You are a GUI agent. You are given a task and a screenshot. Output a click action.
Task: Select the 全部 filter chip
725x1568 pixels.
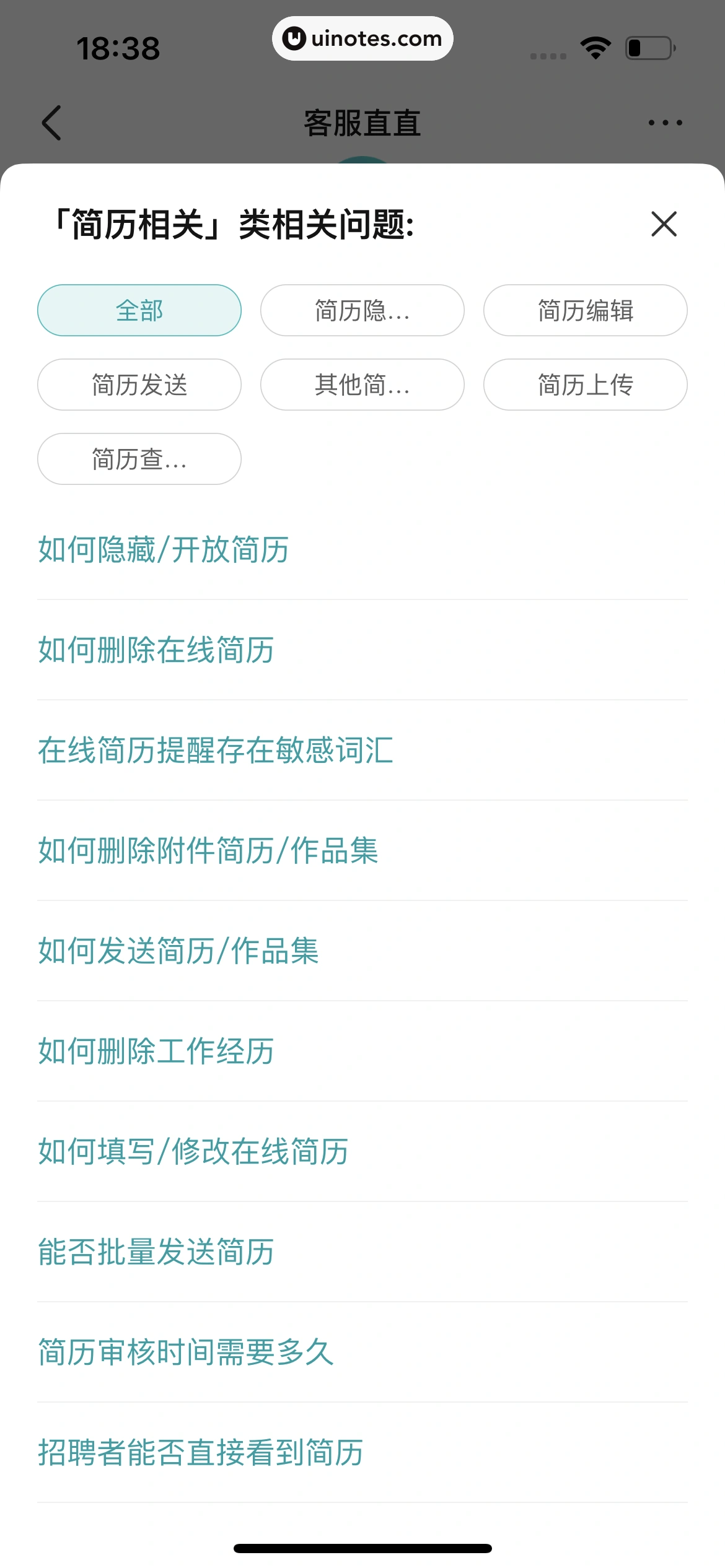tap(139, 310)
